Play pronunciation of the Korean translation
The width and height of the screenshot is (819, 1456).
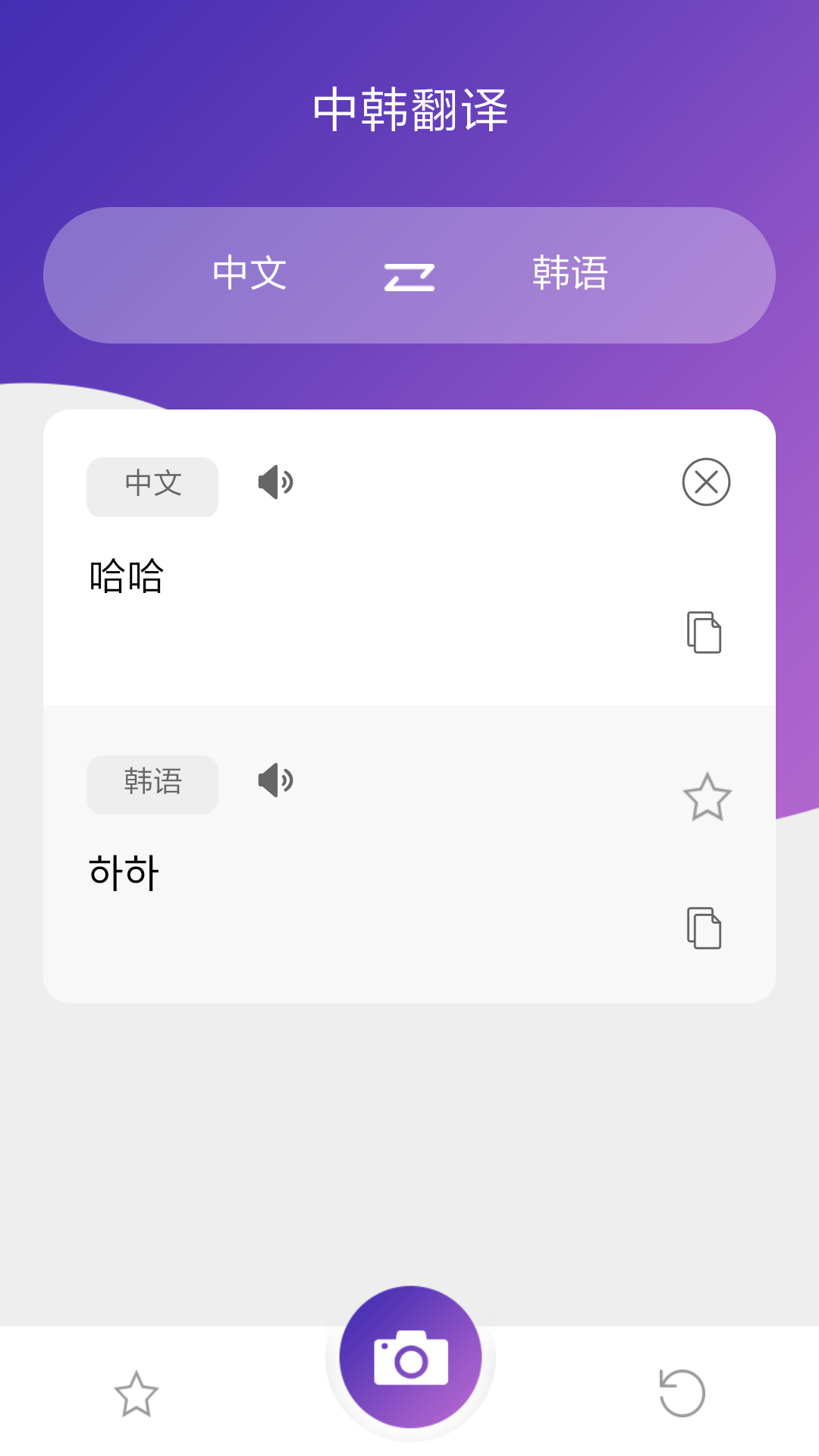point(275,780)
